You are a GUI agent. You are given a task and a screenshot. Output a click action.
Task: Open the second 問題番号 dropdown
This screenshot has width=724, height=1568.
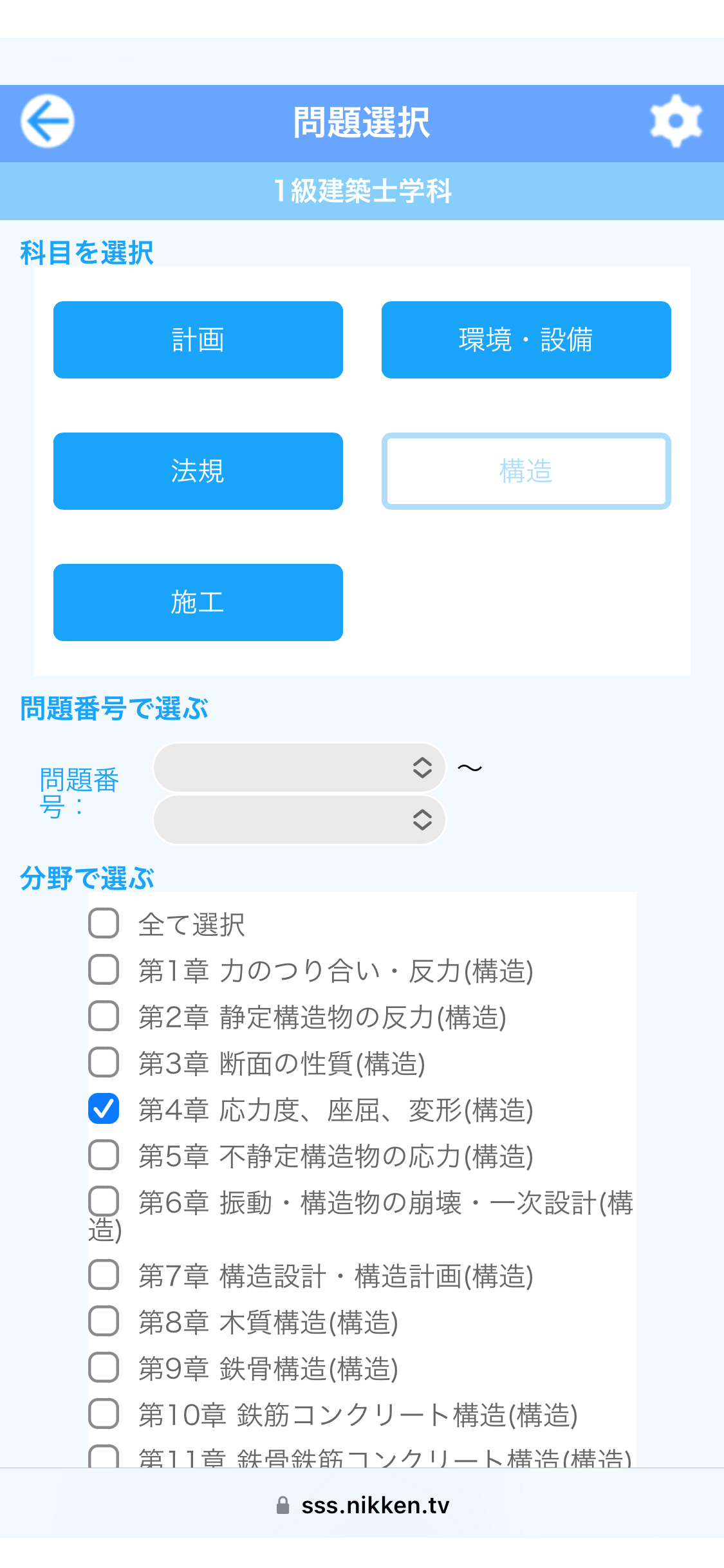tap(299, 820)
